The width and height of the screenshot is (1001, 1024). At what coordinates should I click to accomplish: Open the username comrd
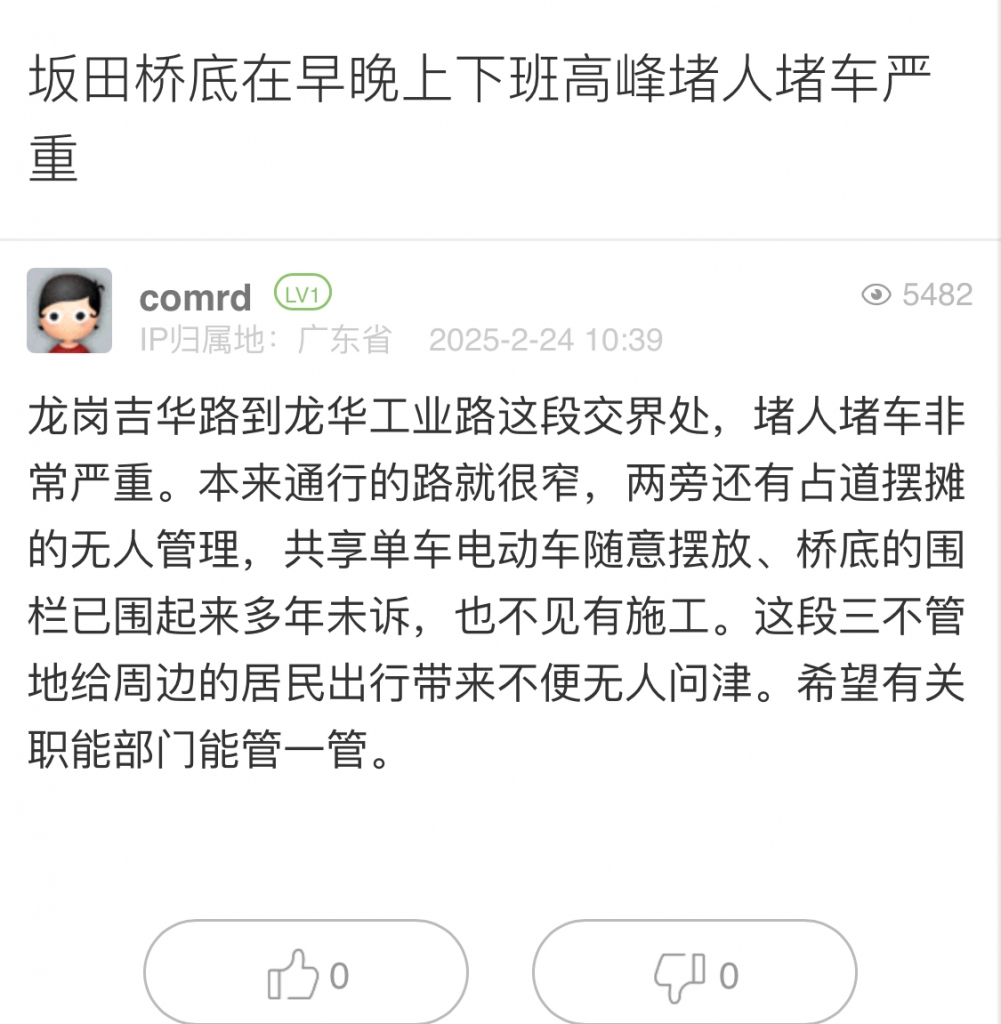click(196, 298)
